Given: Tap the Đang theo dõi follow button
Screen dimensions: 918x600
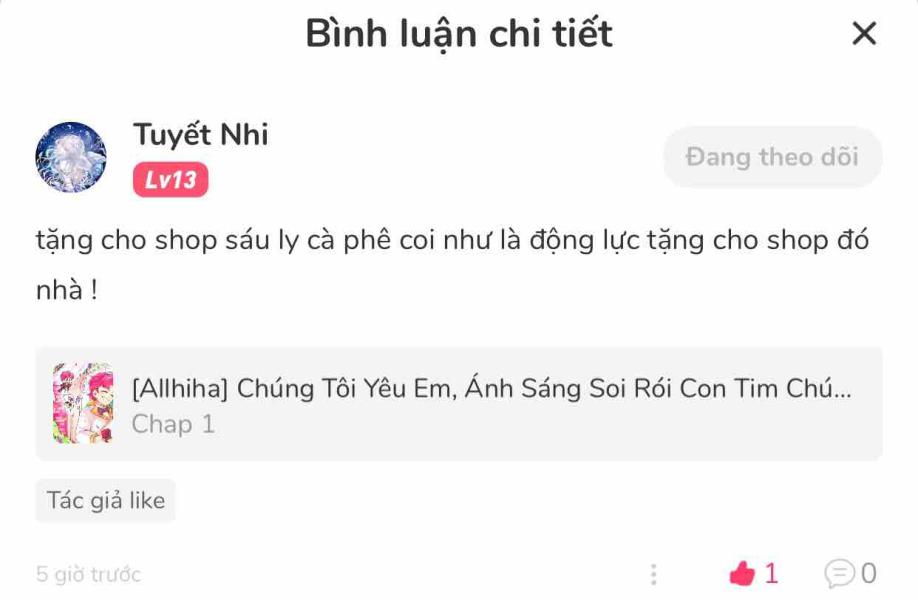Looking at the screenshot, I should click(772, 157).
